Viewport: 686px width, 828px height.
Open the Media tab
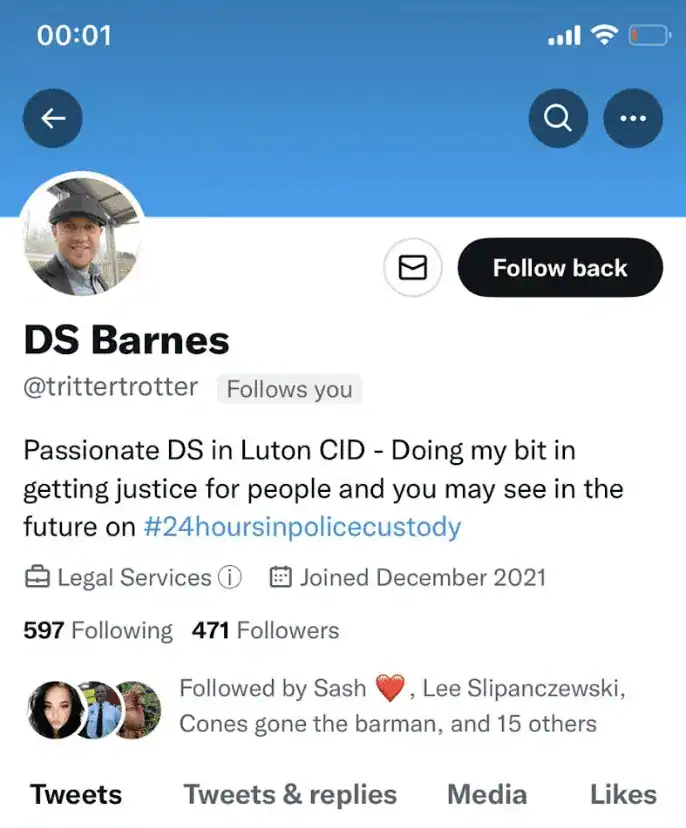(x=487, y=795)
